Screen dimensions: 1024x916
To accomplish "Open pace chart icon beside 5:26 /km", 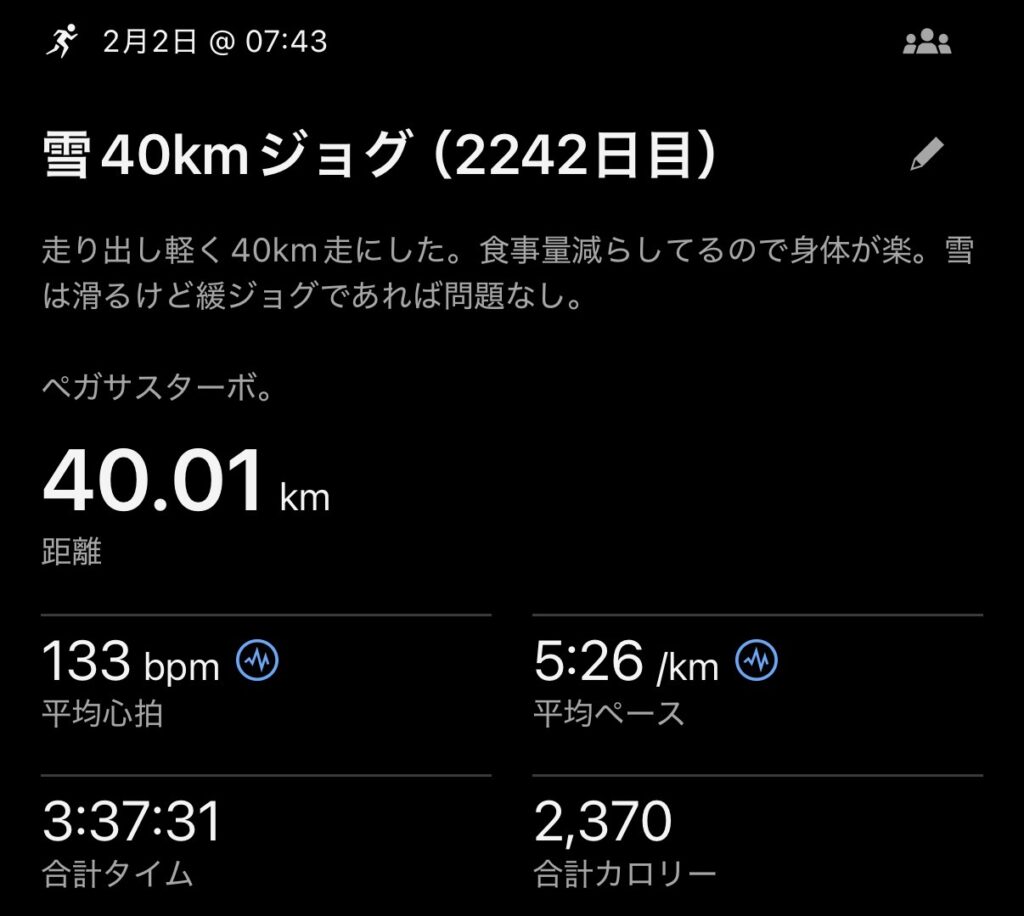I will [x=757, y=661].
